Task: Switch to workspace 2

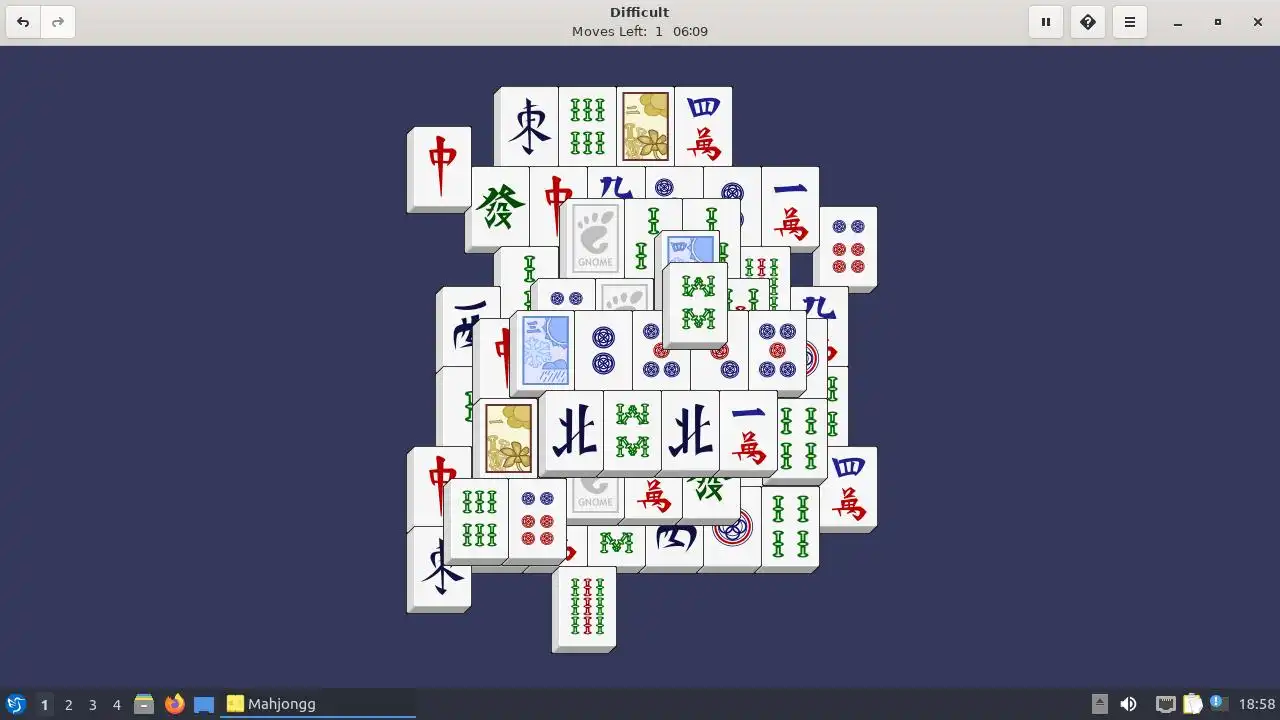Action: coord(68,705)
